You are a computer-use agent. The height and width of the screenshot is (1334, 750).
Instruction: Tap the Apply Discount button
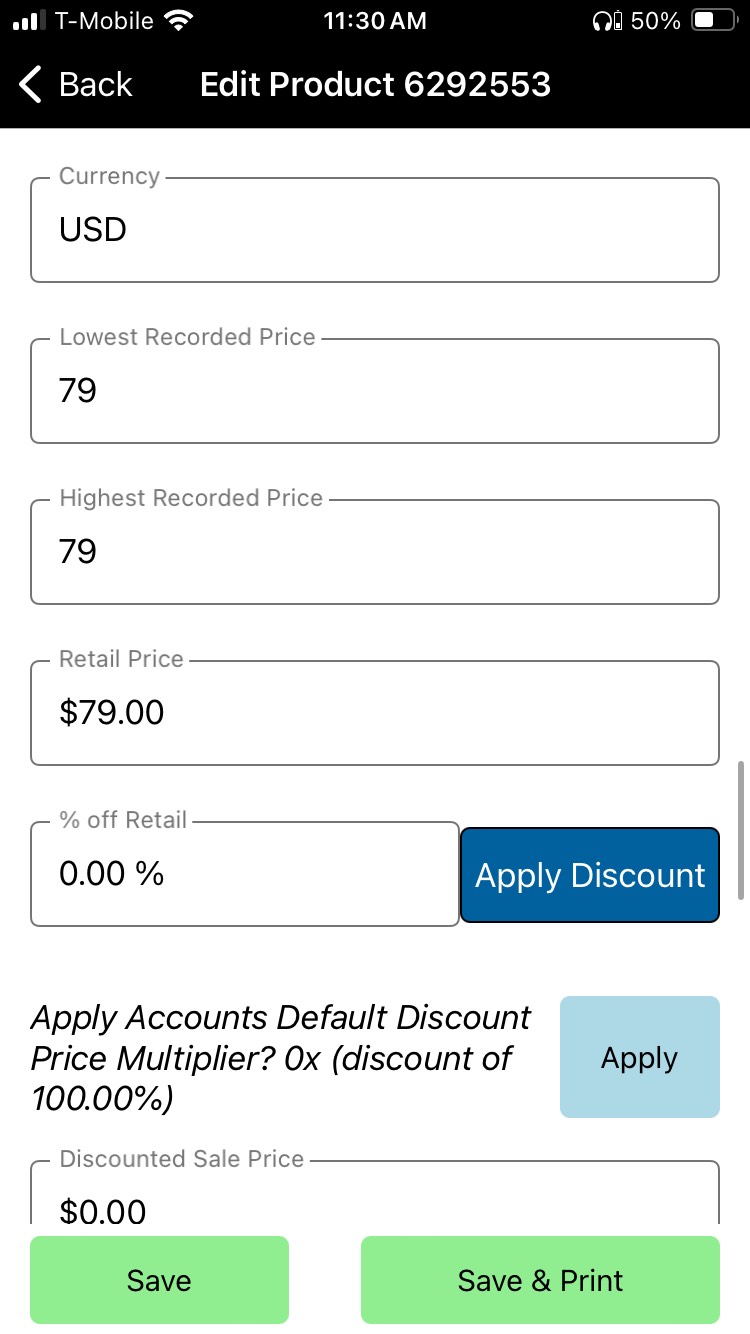(590, 875)
